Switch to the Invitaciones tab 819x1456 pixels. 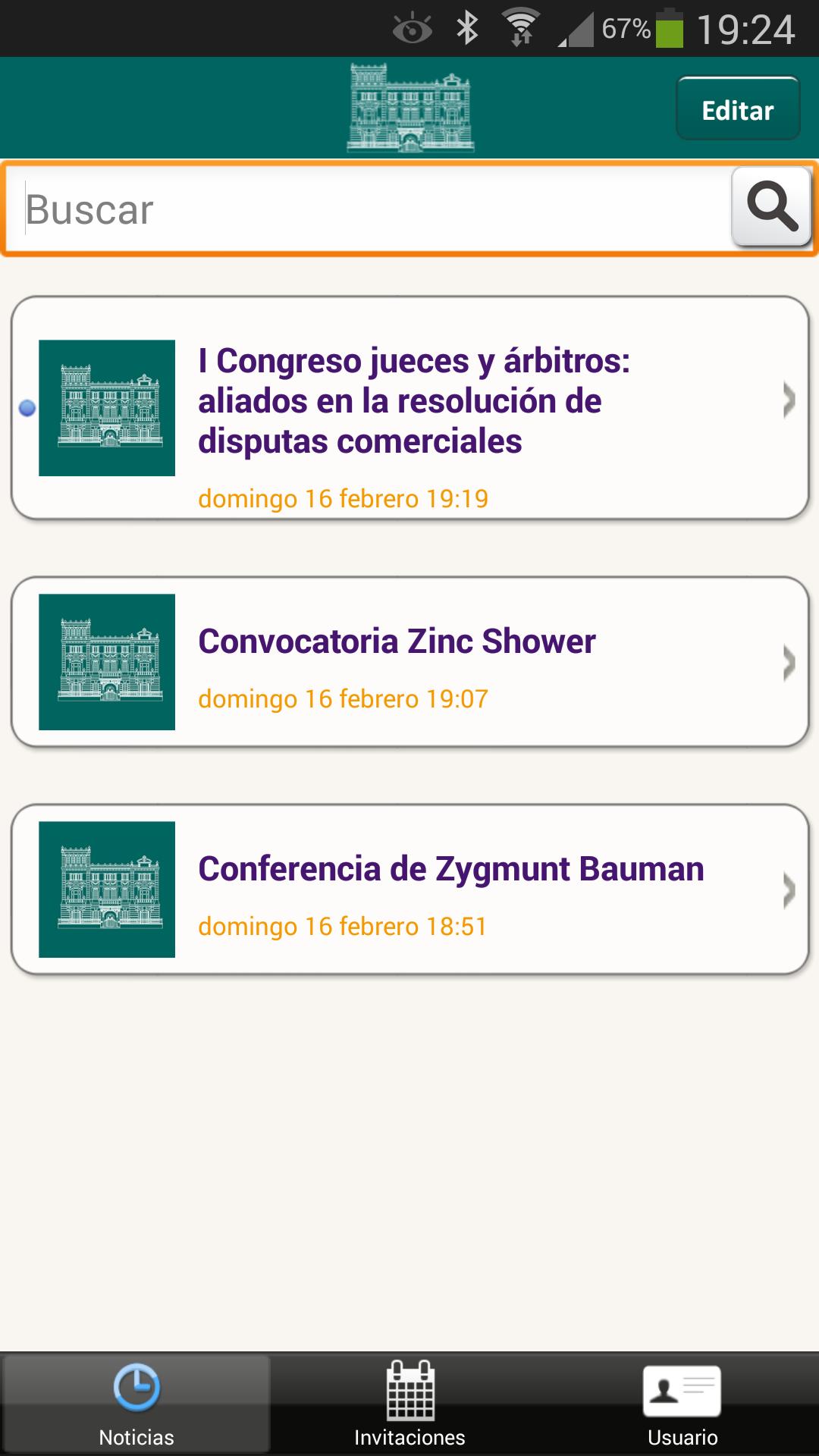(x=409, y=1404)
